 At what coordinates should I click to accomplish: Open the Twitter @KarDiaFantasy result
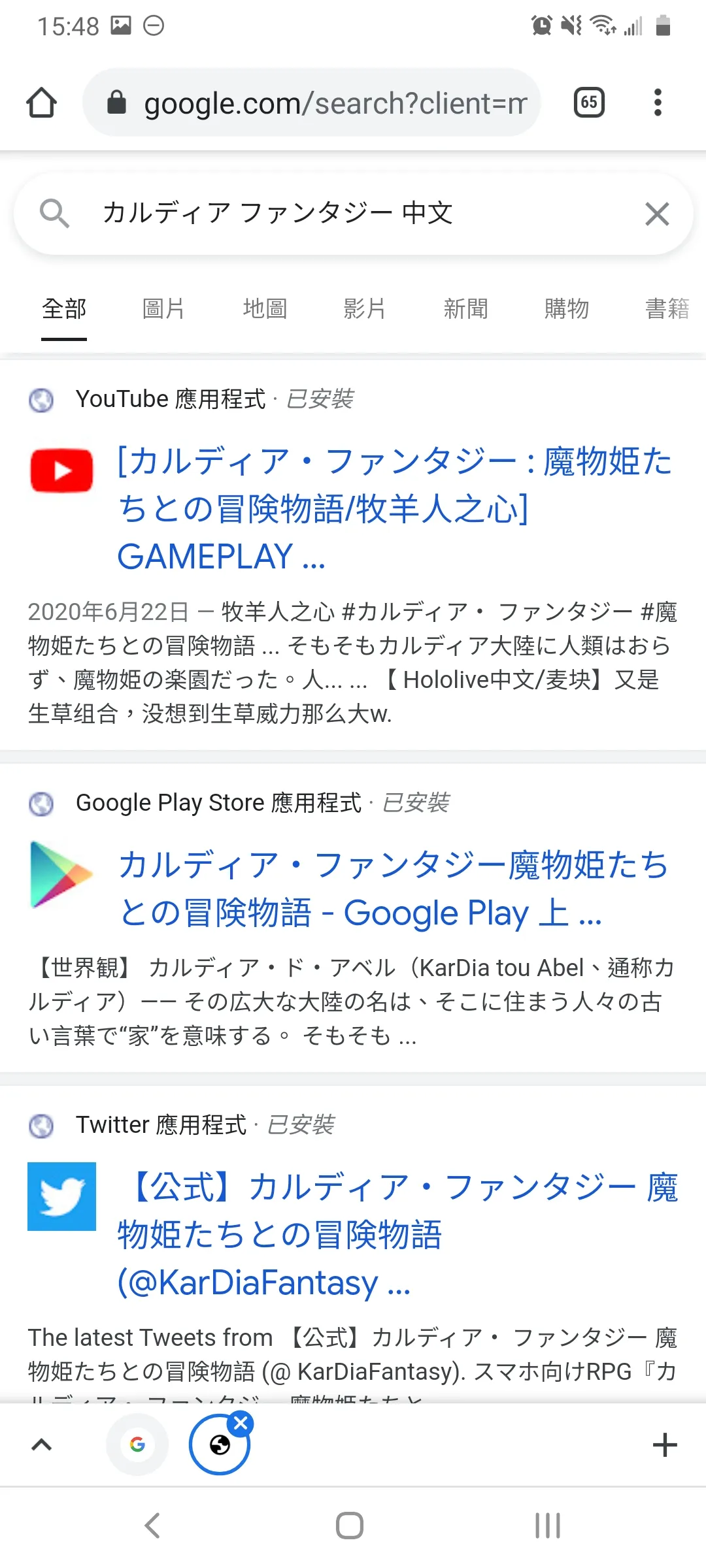point(392,1235)
